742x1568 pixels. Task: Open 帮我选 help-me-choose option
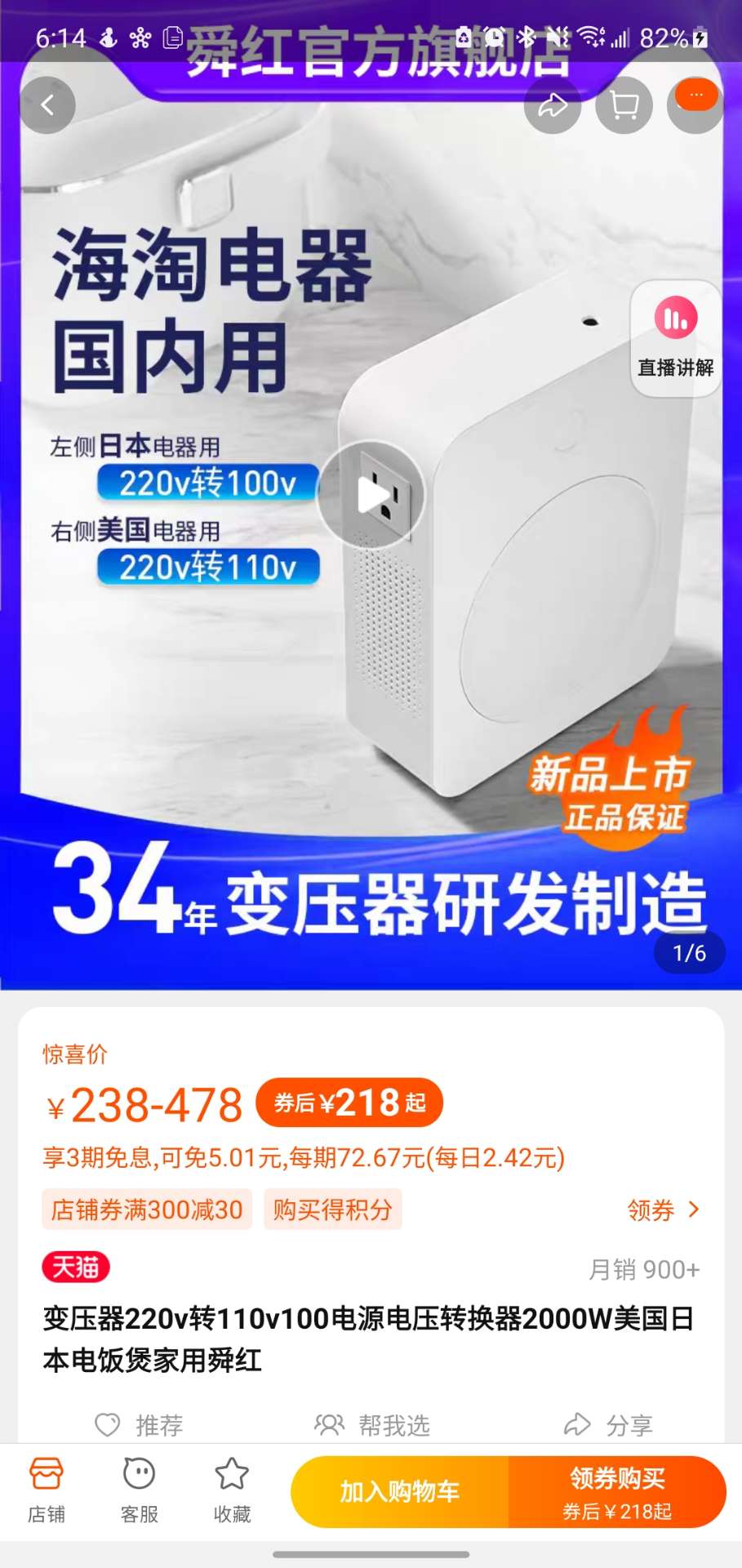point(372,1425)
